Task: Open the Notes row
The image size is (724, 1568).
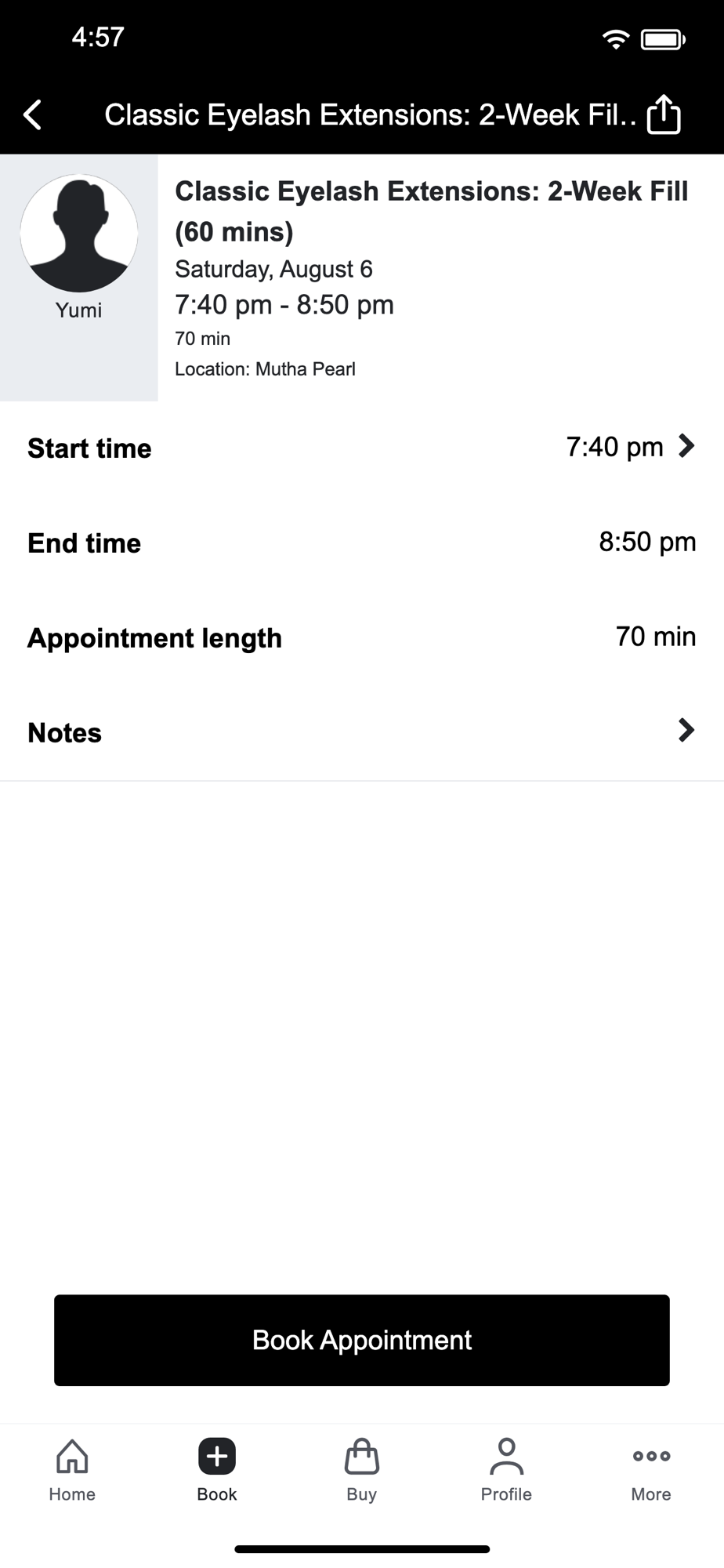Action: tap(362, 732)
